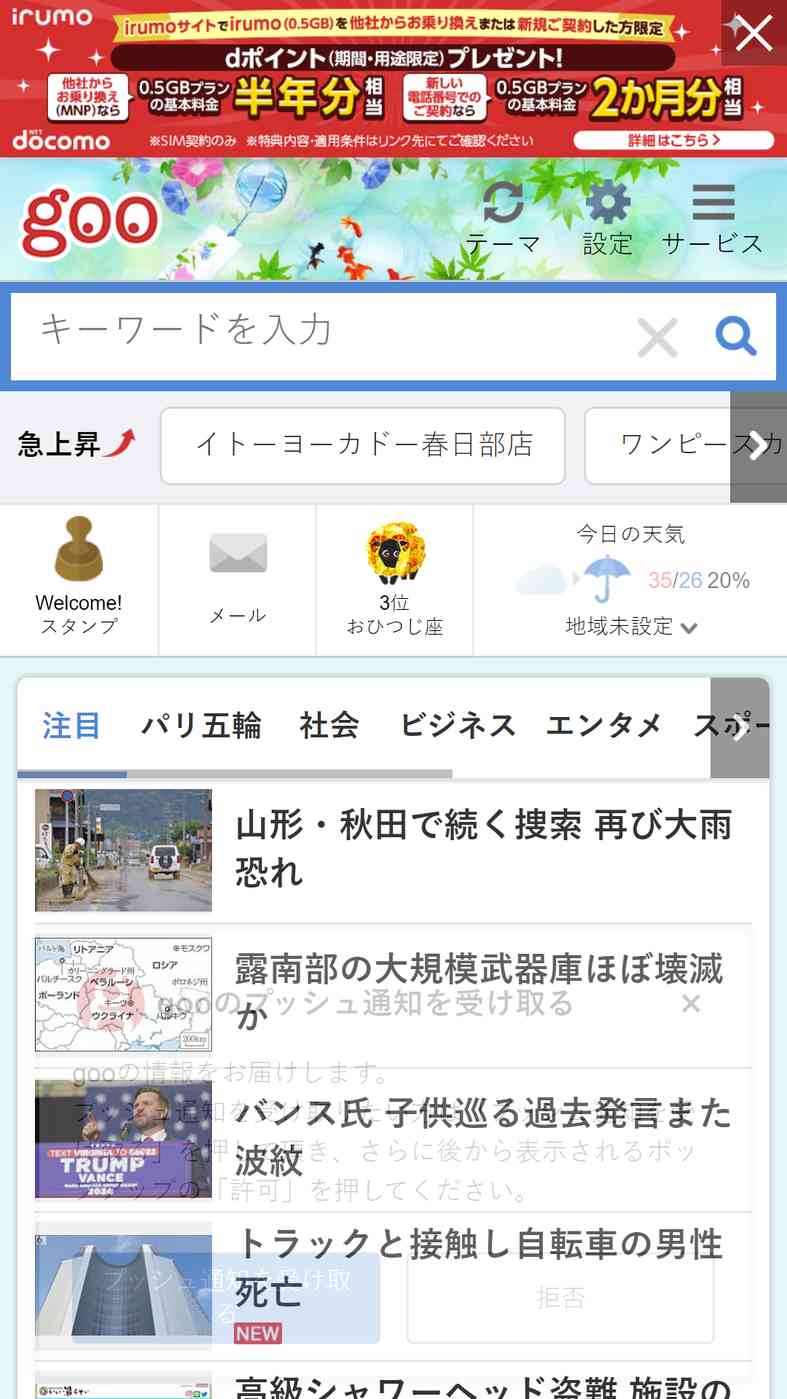The width and height of the screenshot is (787, 1399).
Task: Switch to 社会 news tab
Action: coord(329,726)
